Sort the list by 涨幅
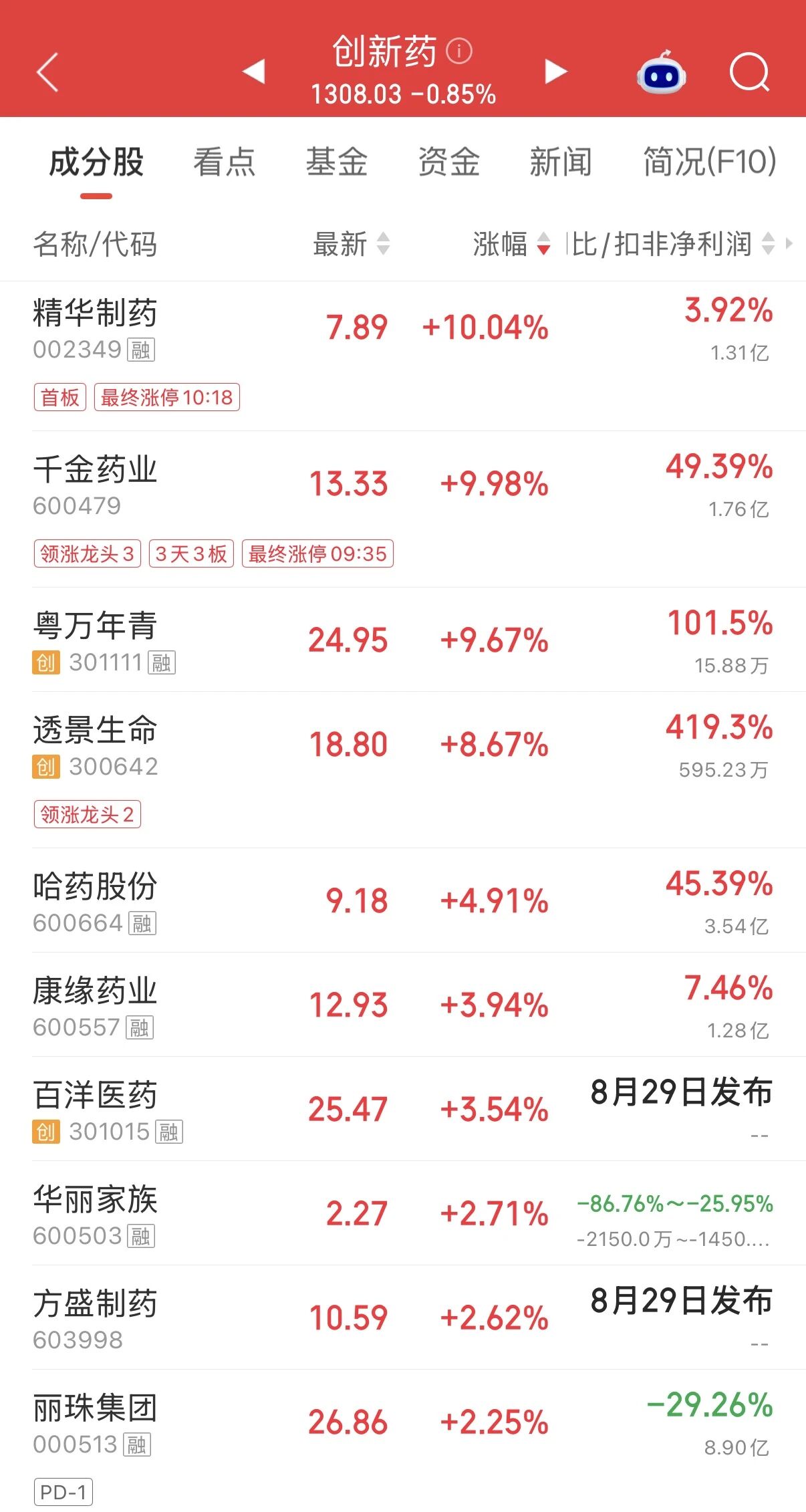The width and height of the screenshot is (806, 1512). [x=512, y=244]
